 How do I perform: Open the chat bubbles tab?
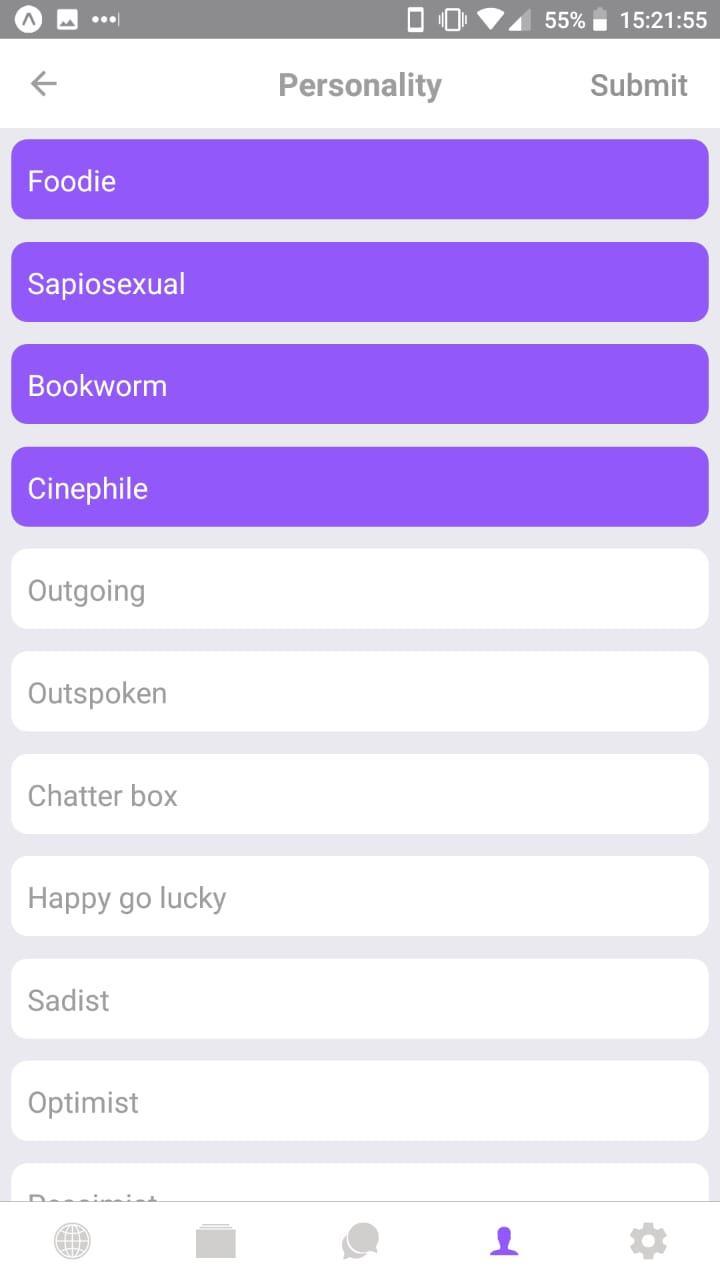coord(360,1241)
